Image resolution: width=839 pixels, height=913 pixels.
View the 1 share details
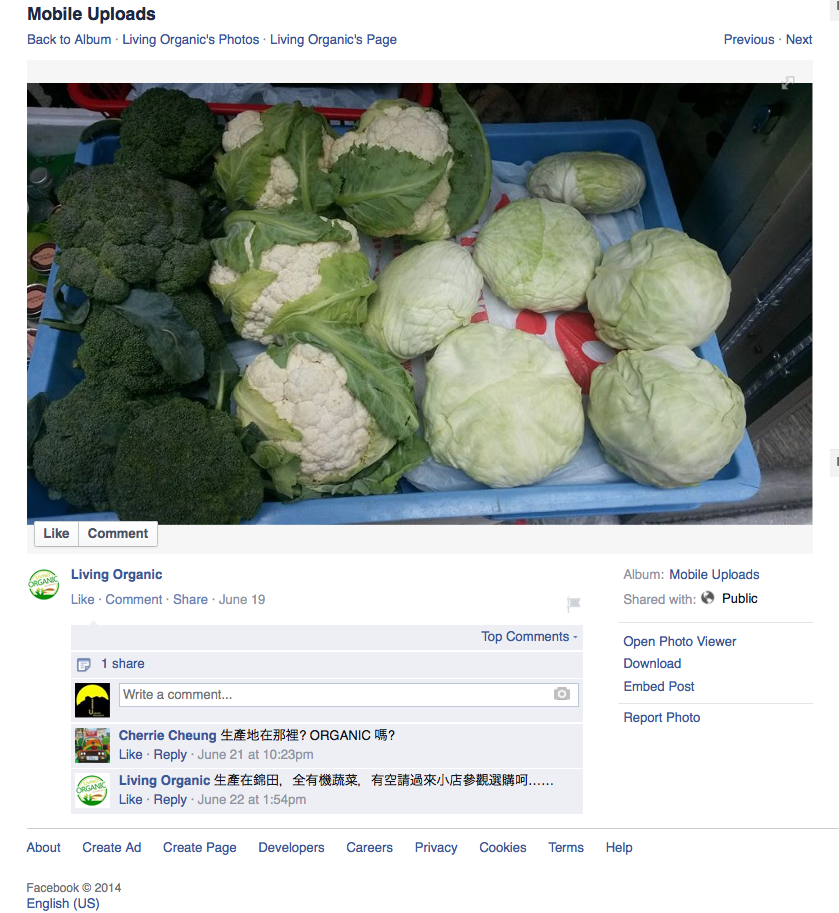tap(122, 664)
